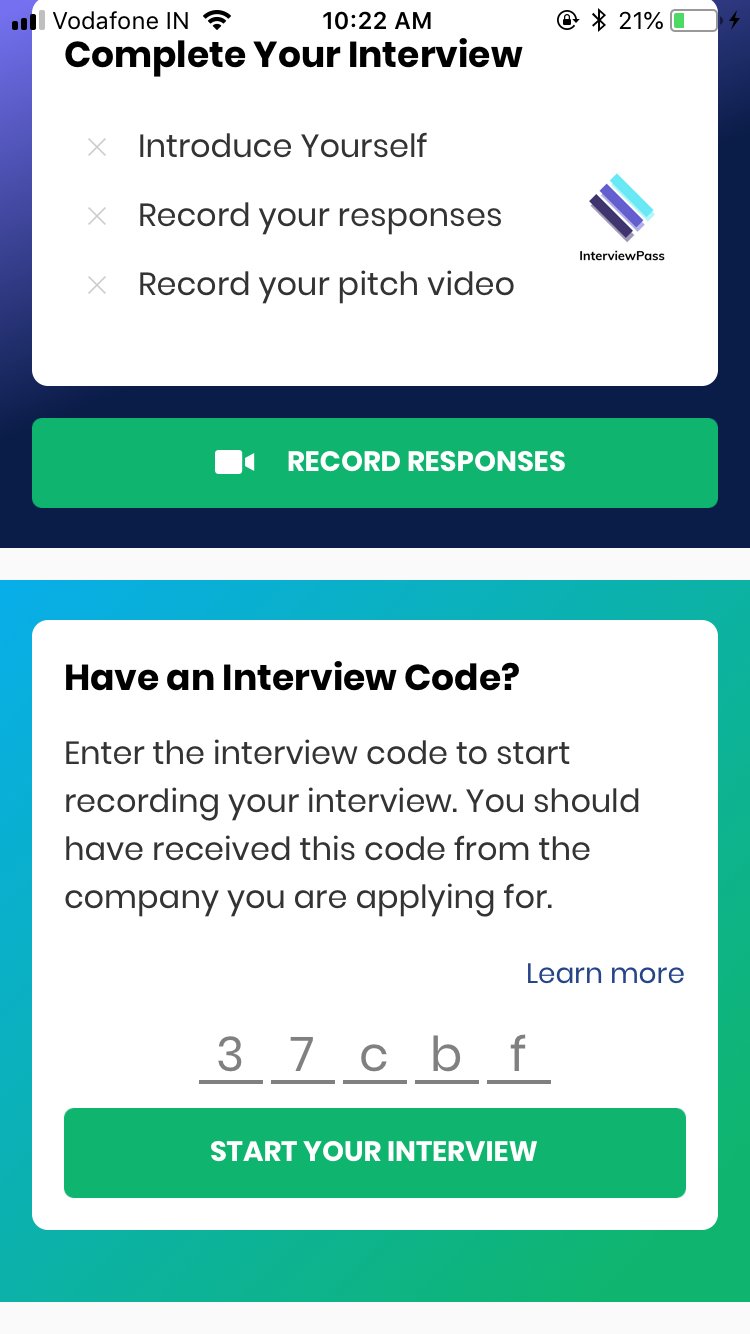Select the last interview code character field

click(518, 1055)
